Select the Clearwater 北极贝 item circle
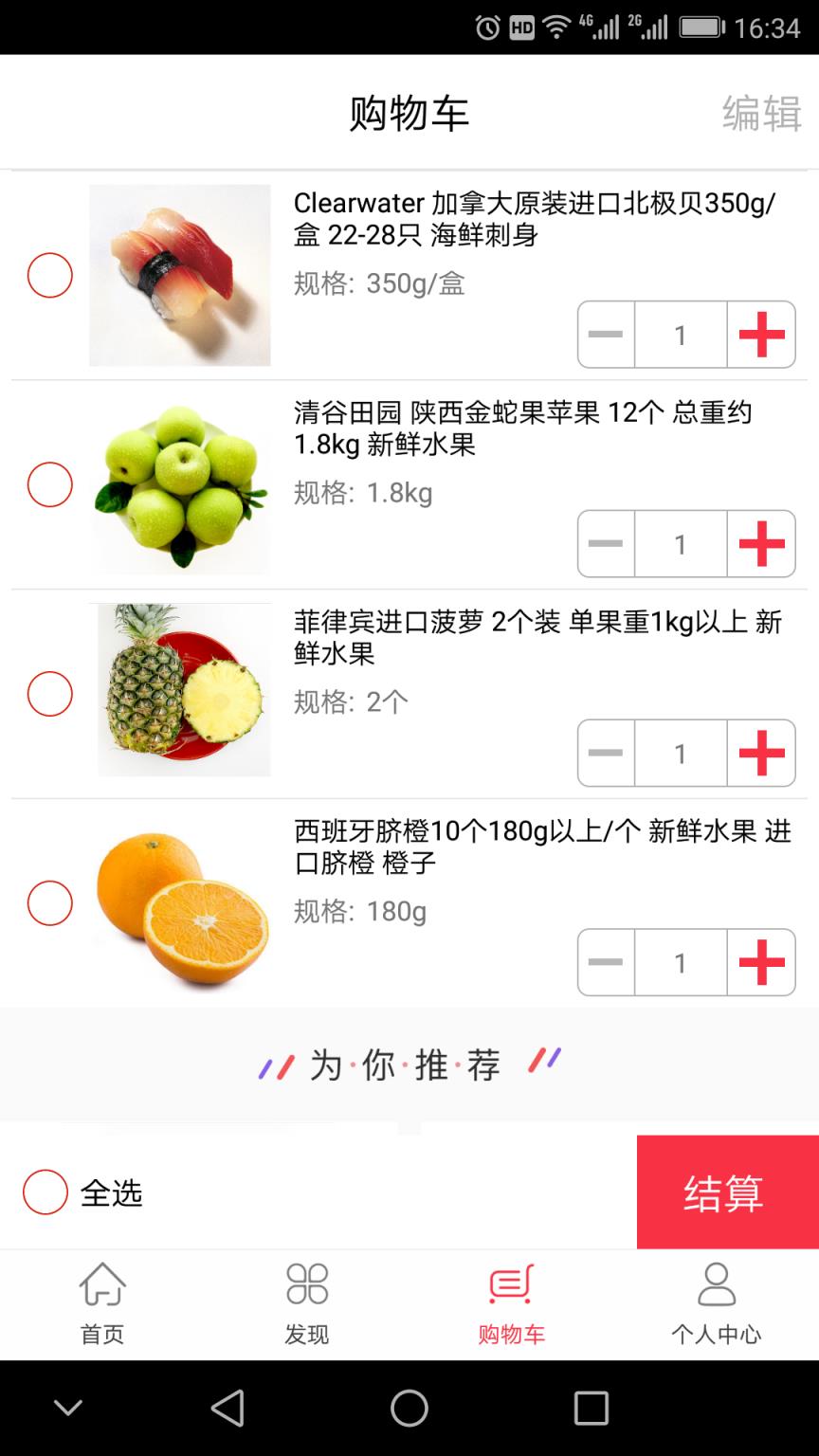 coord(50,276)
